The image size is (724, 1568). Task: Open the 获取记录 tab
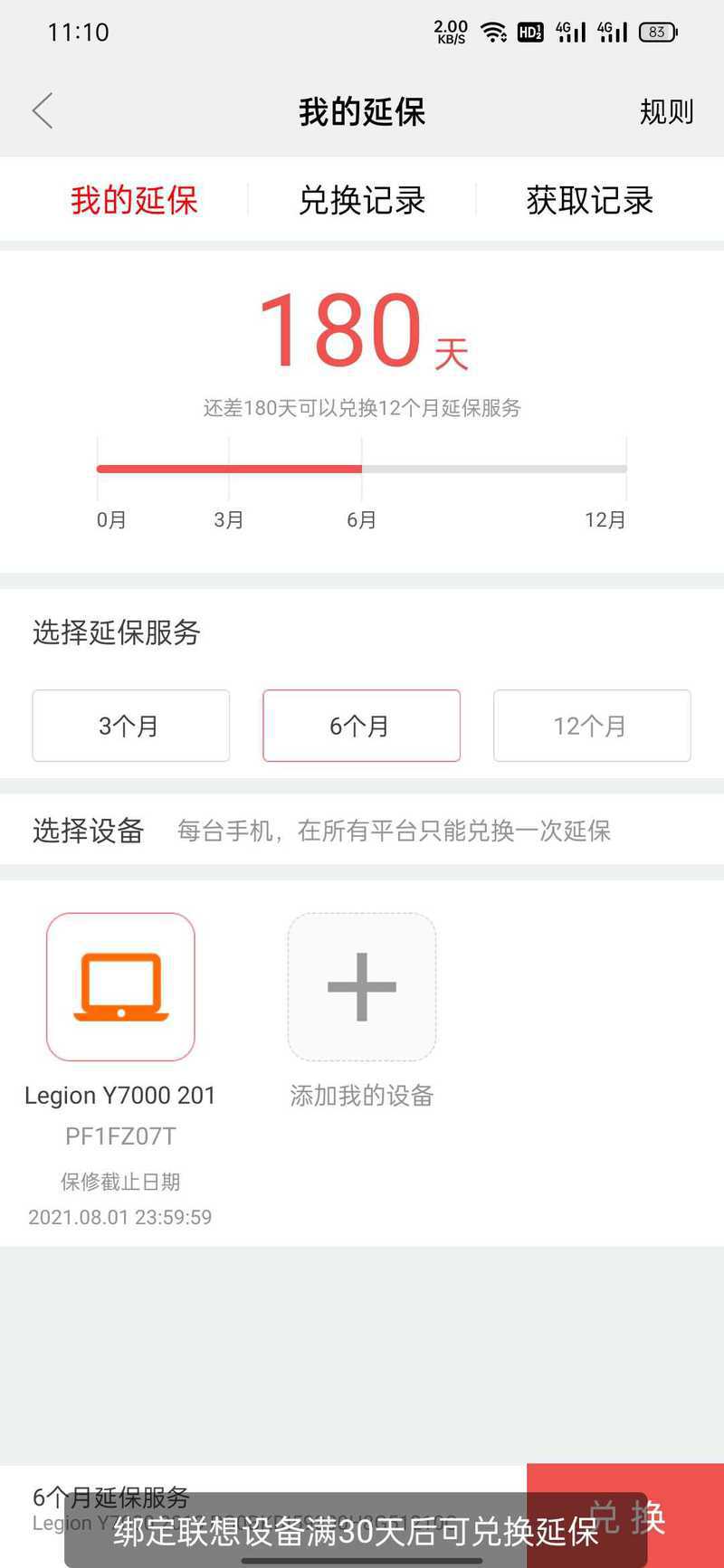click(590, 200)
